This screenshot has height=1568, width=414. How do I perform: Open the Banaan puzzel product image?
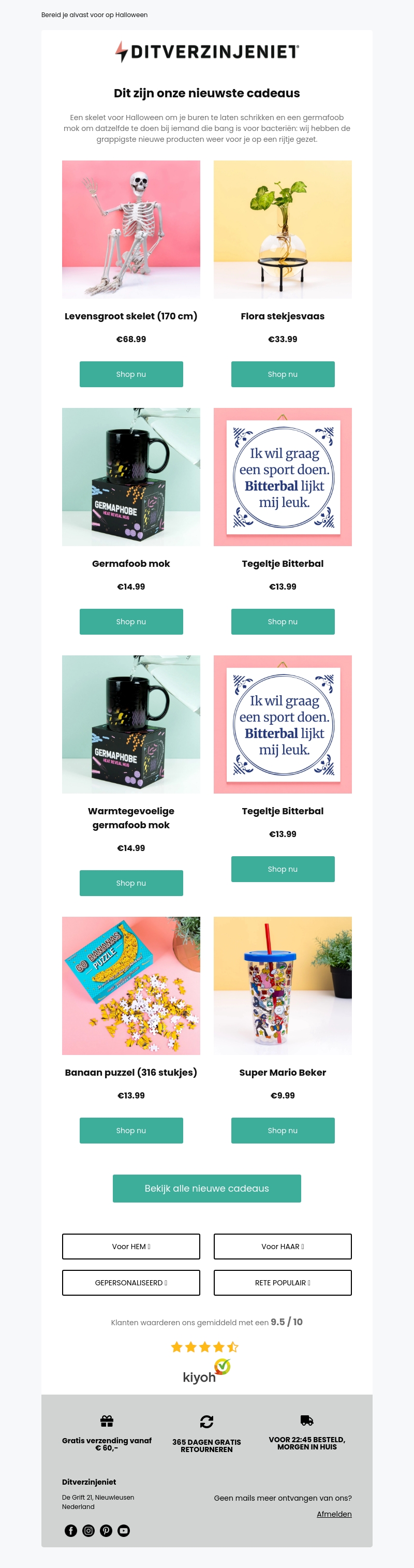(131, 986)
